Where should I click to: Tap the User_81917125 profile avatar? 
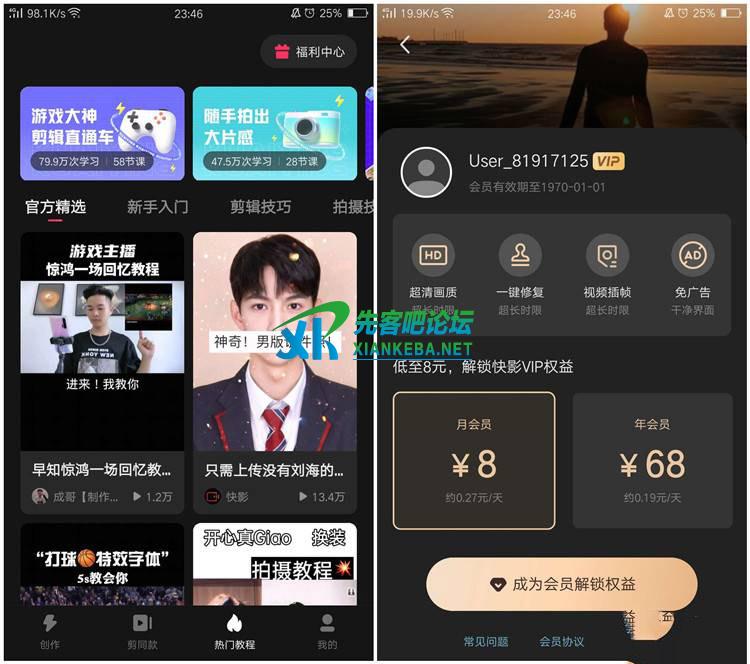[426, 172]
